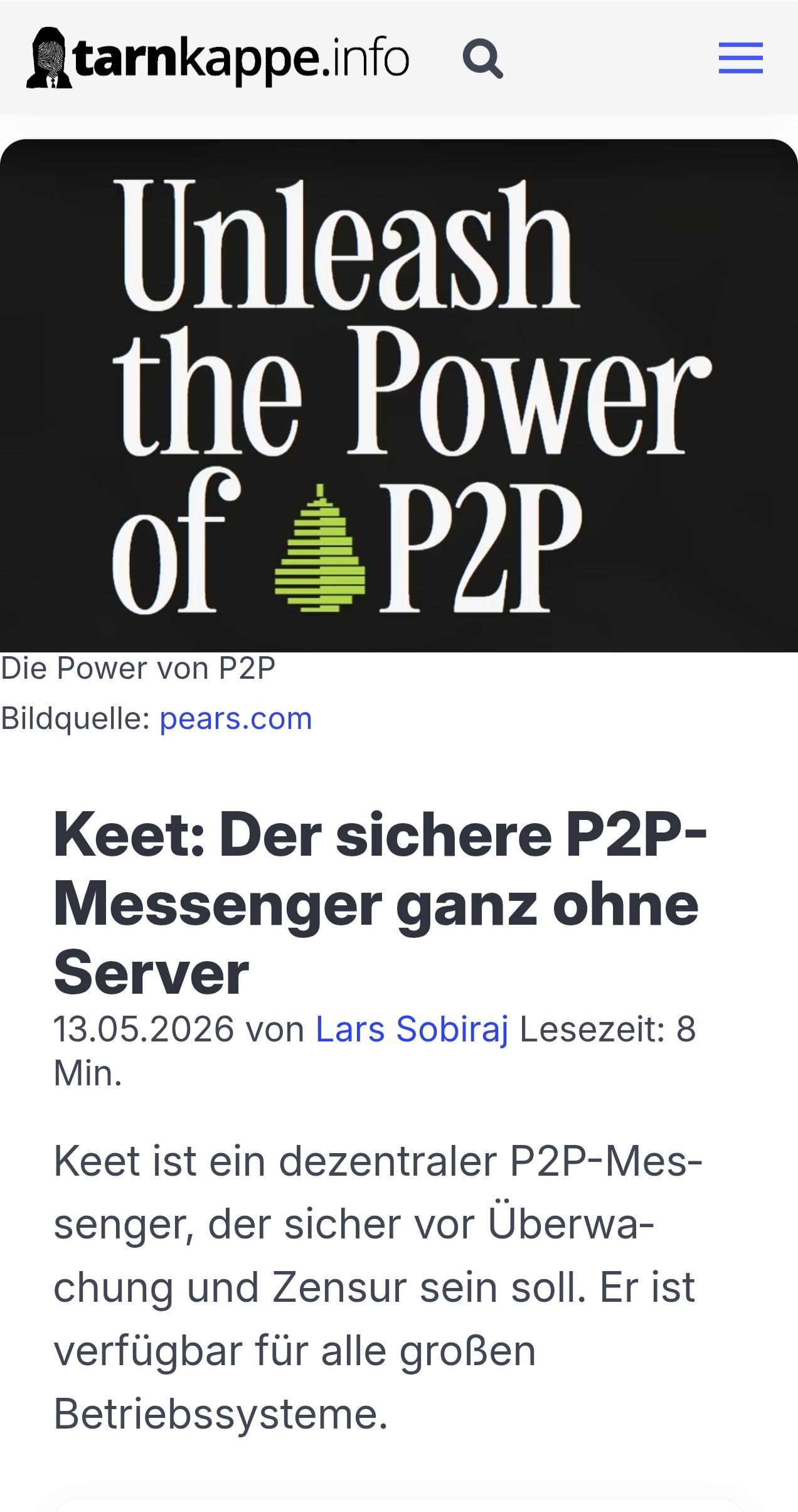Open author Lars Sobiraj's profile
This screenshot has height=1512, width=798.
click(x=412, y=1029)
